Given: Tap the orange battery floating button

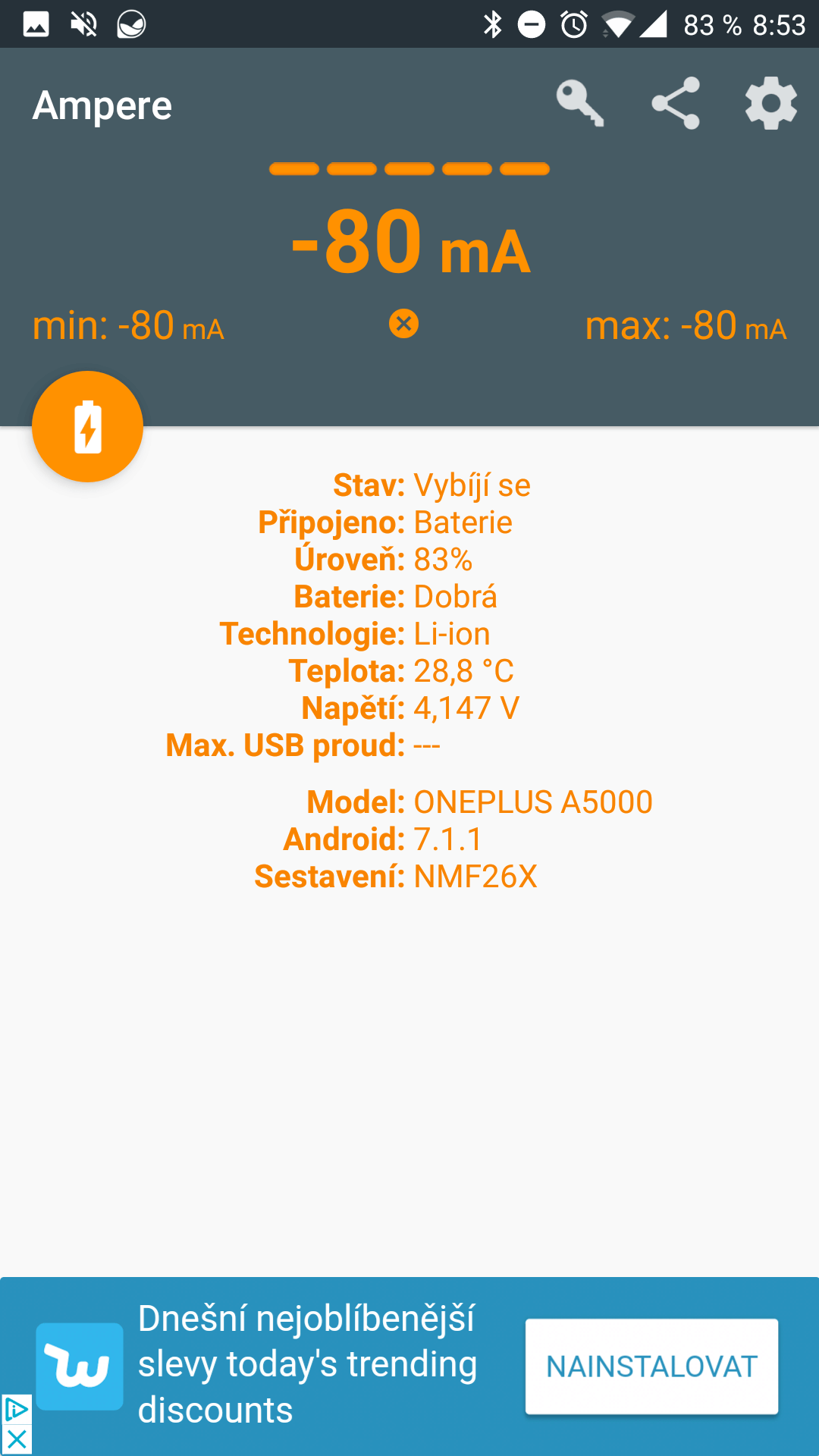Looking at the screenshot, I should [x=88, y=426].
